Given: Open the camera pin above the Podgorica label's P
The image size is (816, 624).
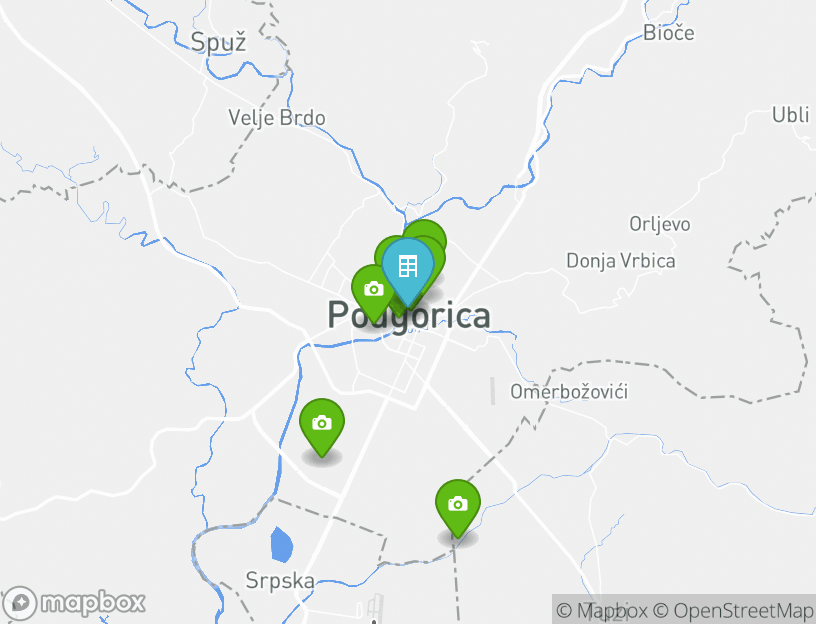Looking at the screenshot, I should 371,290.
